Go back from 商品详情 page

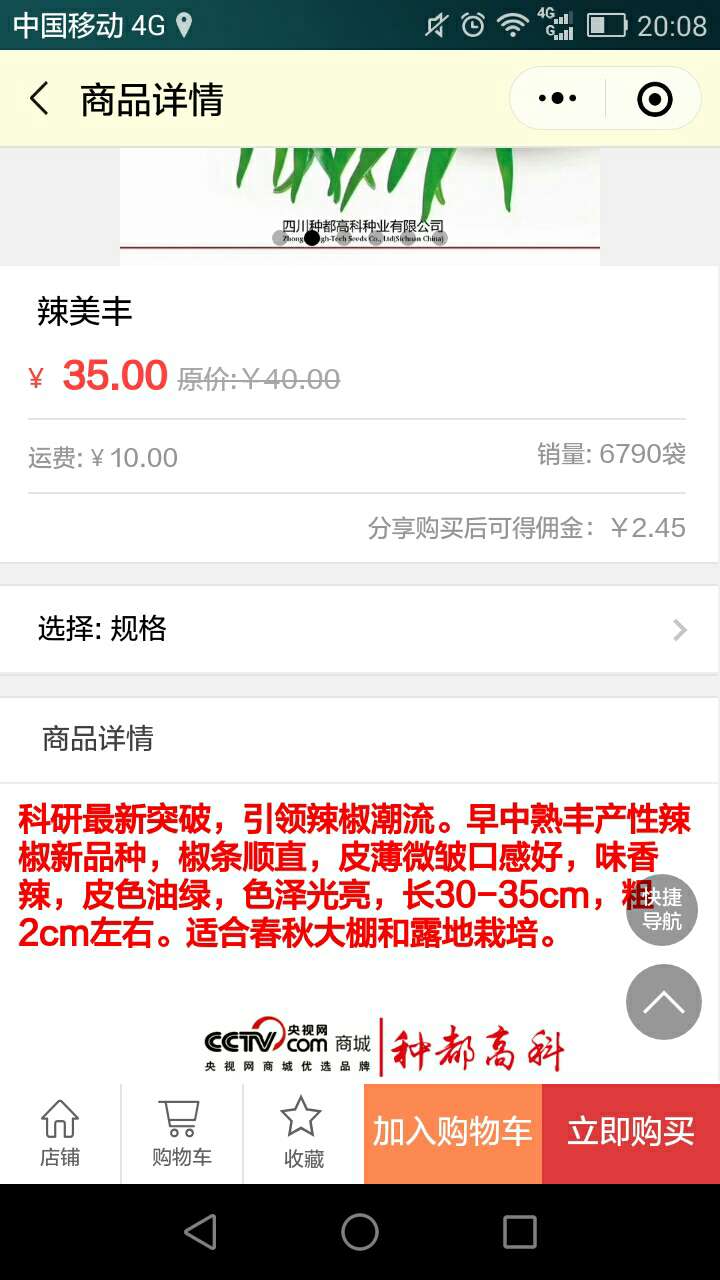click(x=40, y=99)
